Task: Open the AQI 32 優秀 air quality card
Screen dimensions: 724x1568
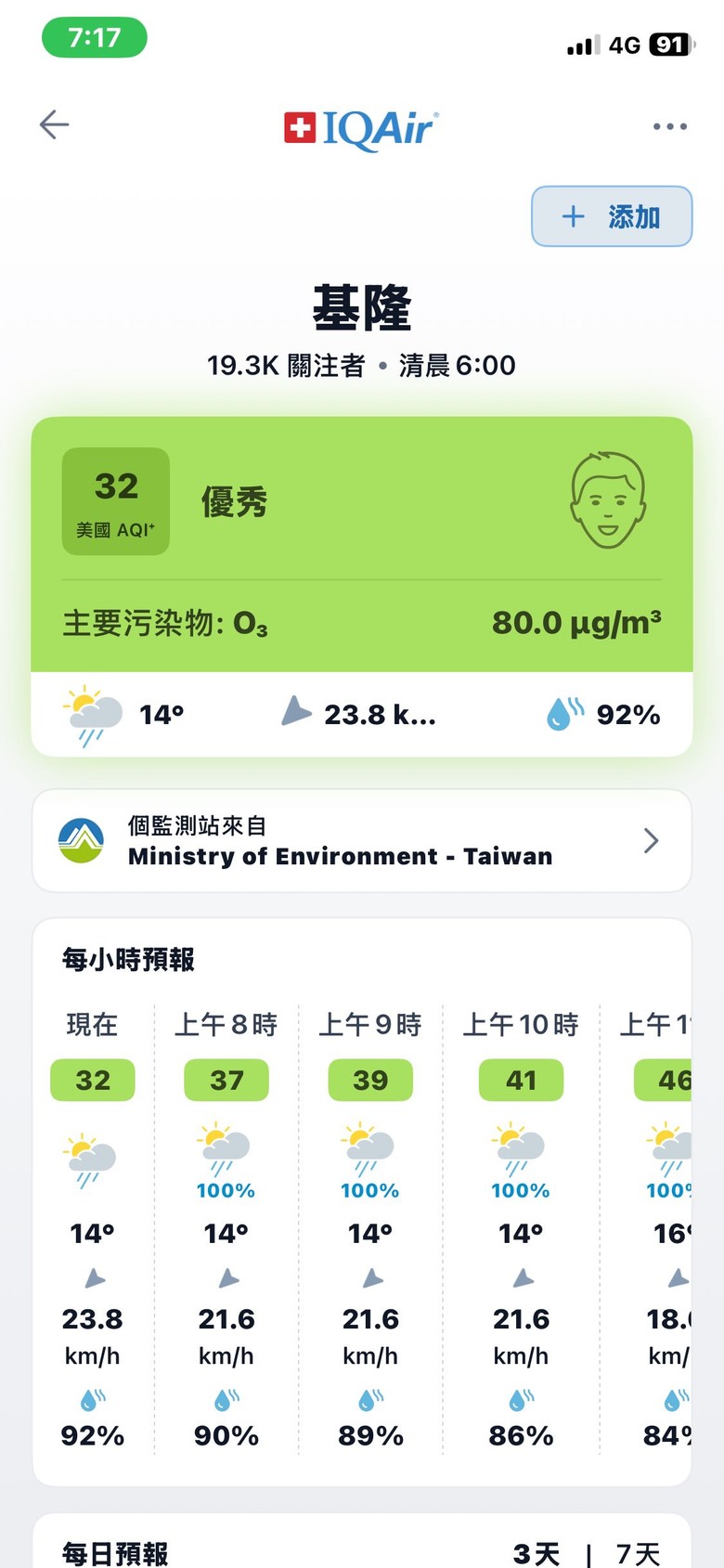Action: pos(362,544)
